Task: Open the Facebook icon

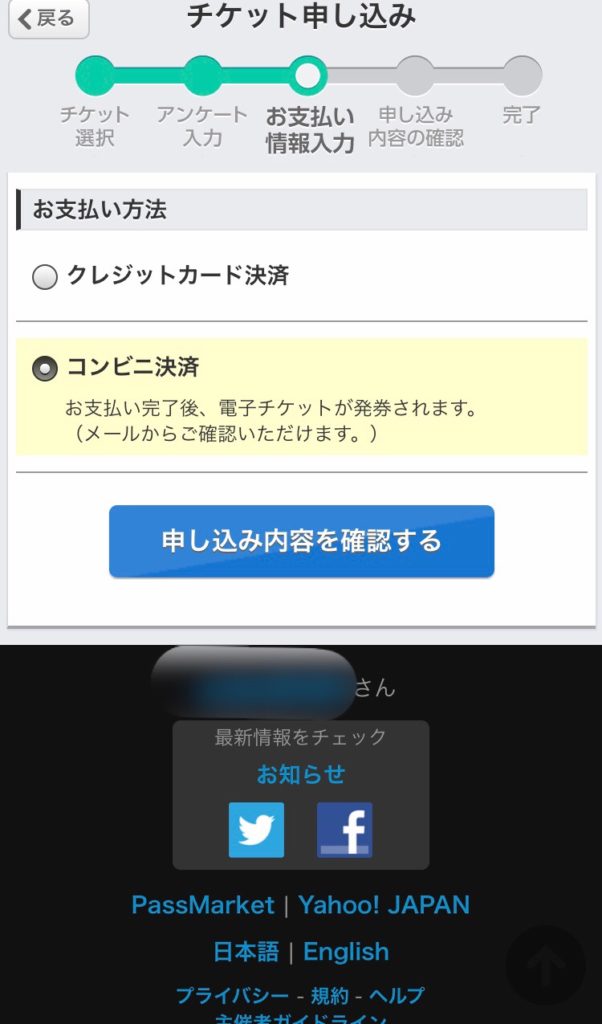Action: (x=345, y=829)
